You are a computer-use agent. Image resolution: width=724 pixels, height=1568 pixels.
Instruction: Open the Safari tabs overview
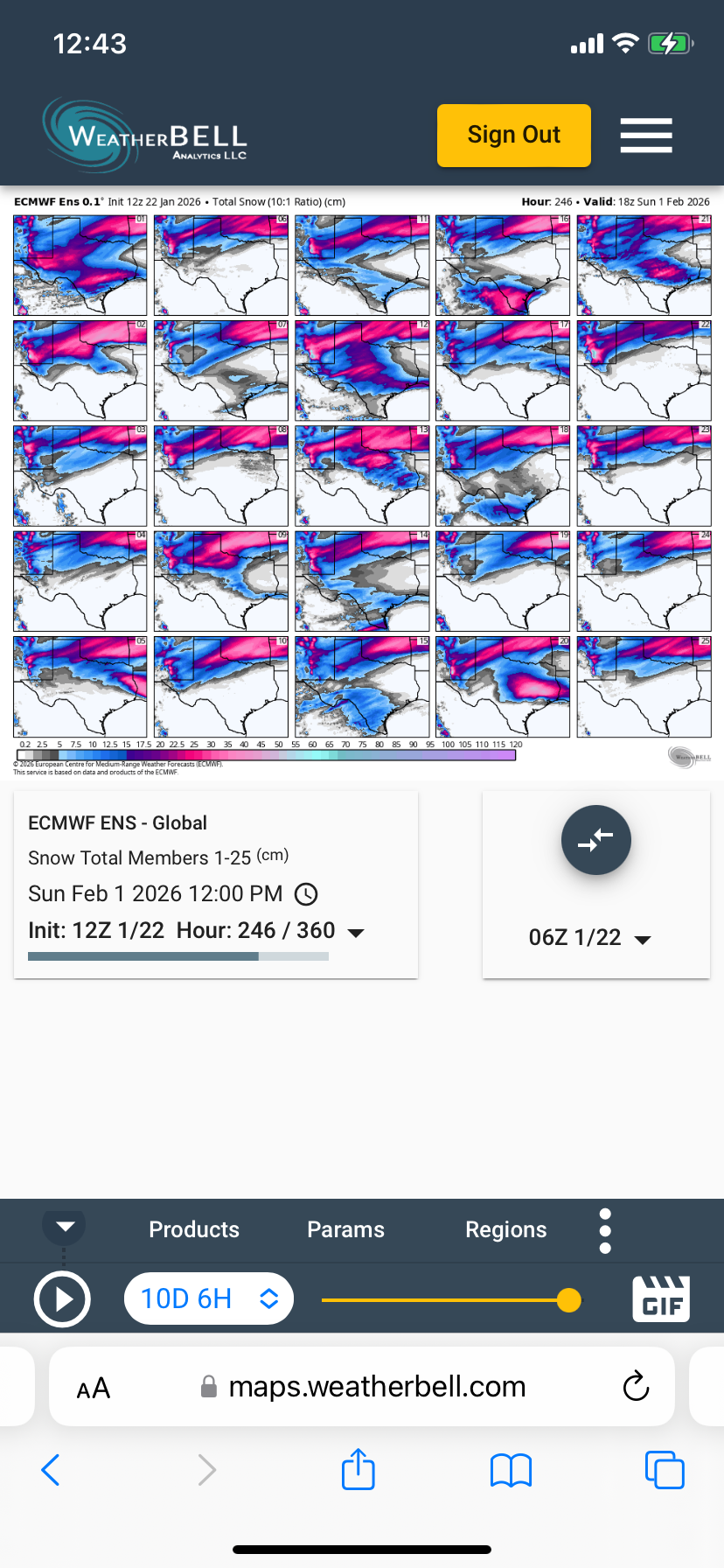pyautogui.click(x=665, y=1470)
